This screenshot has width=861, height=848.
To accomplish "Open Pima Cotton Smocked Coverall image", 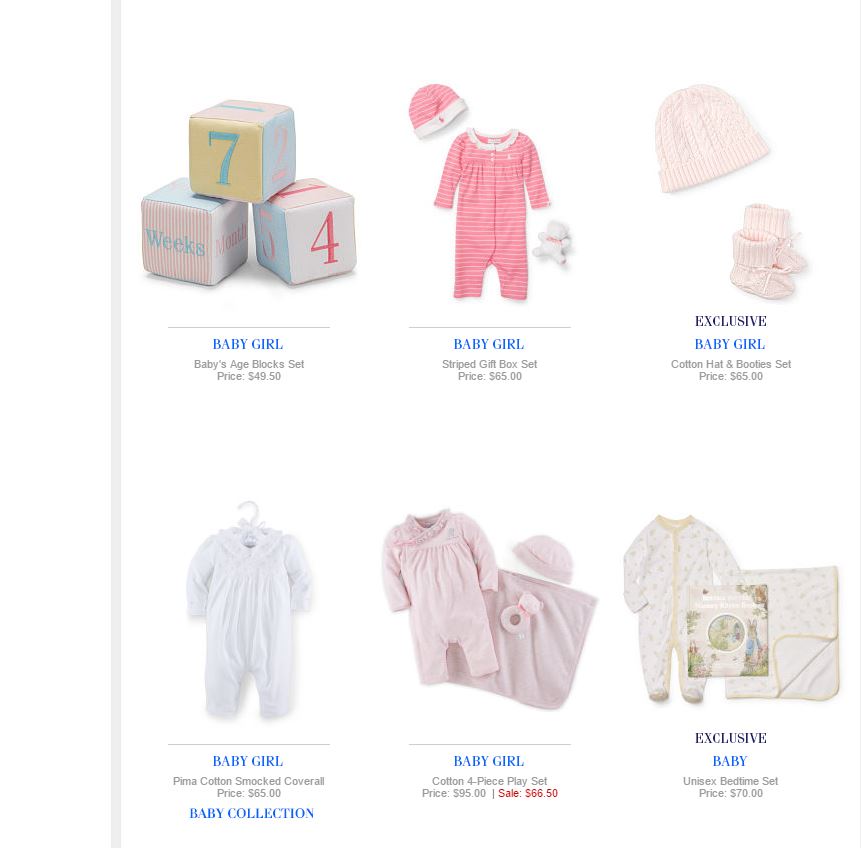I will [x=248, y=610].
